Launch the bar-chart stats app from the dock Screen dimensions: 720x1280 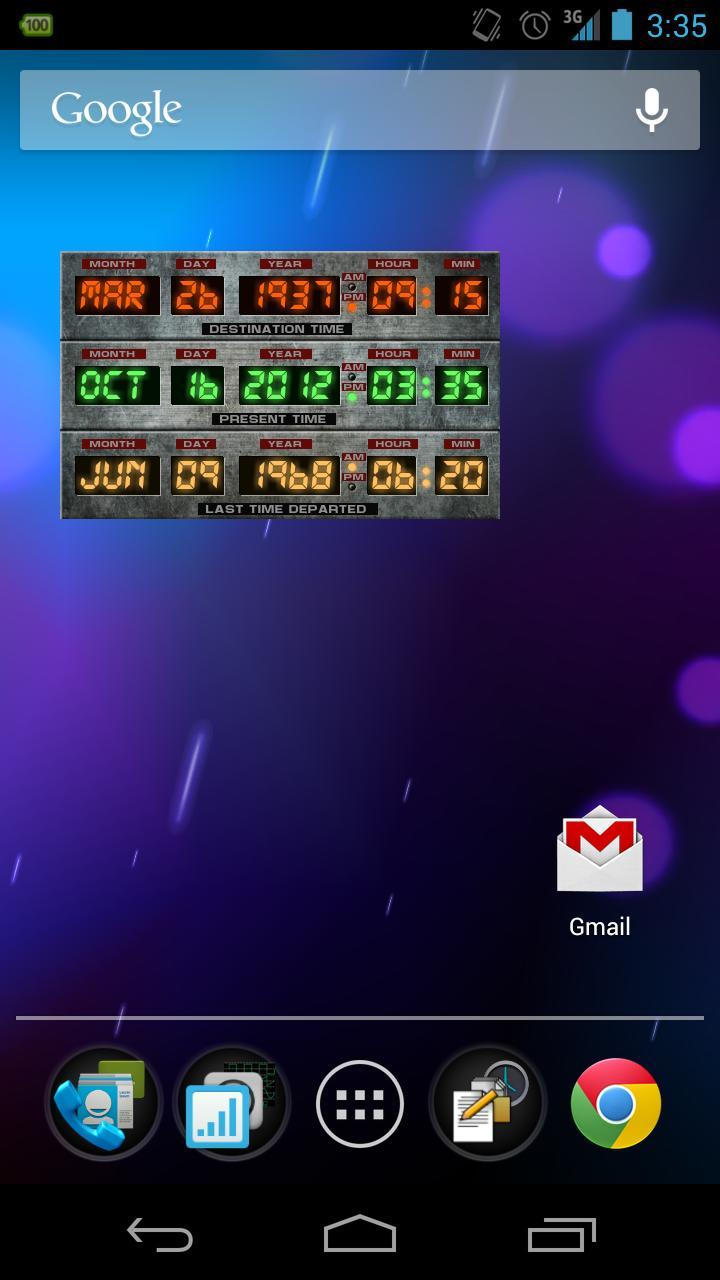point(231,1103)
